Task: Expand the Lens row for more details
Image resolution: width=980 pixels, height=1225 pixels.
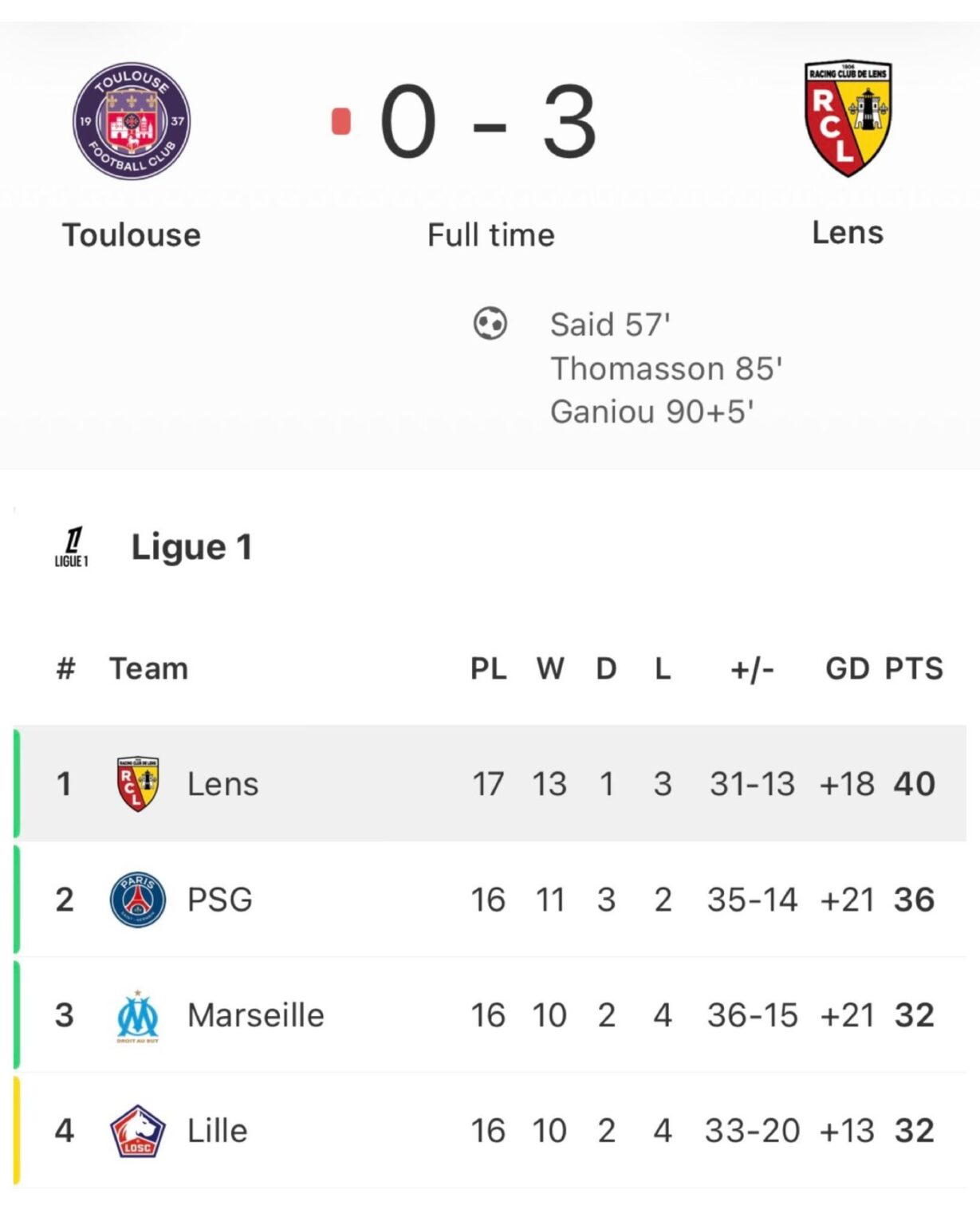Action: tap(478, 783)
